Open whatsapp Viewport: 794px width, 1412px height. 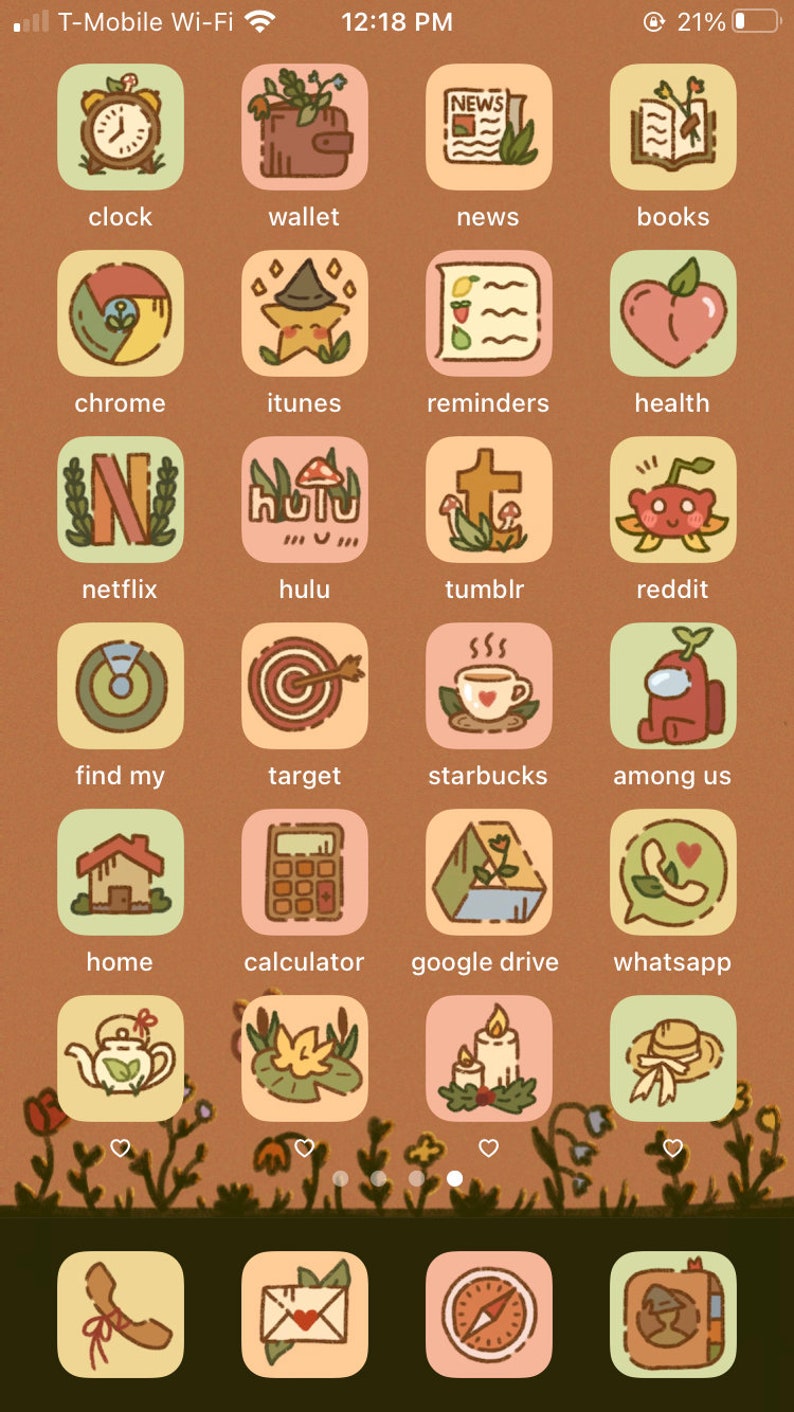pos(673,872)
